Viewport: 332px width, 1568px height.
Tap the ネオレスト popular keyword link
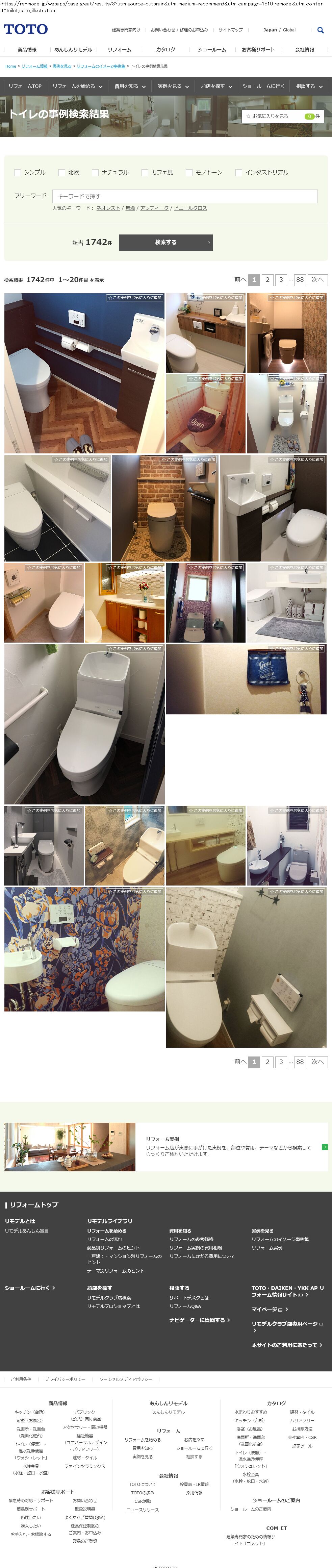[x=108, y=208]
